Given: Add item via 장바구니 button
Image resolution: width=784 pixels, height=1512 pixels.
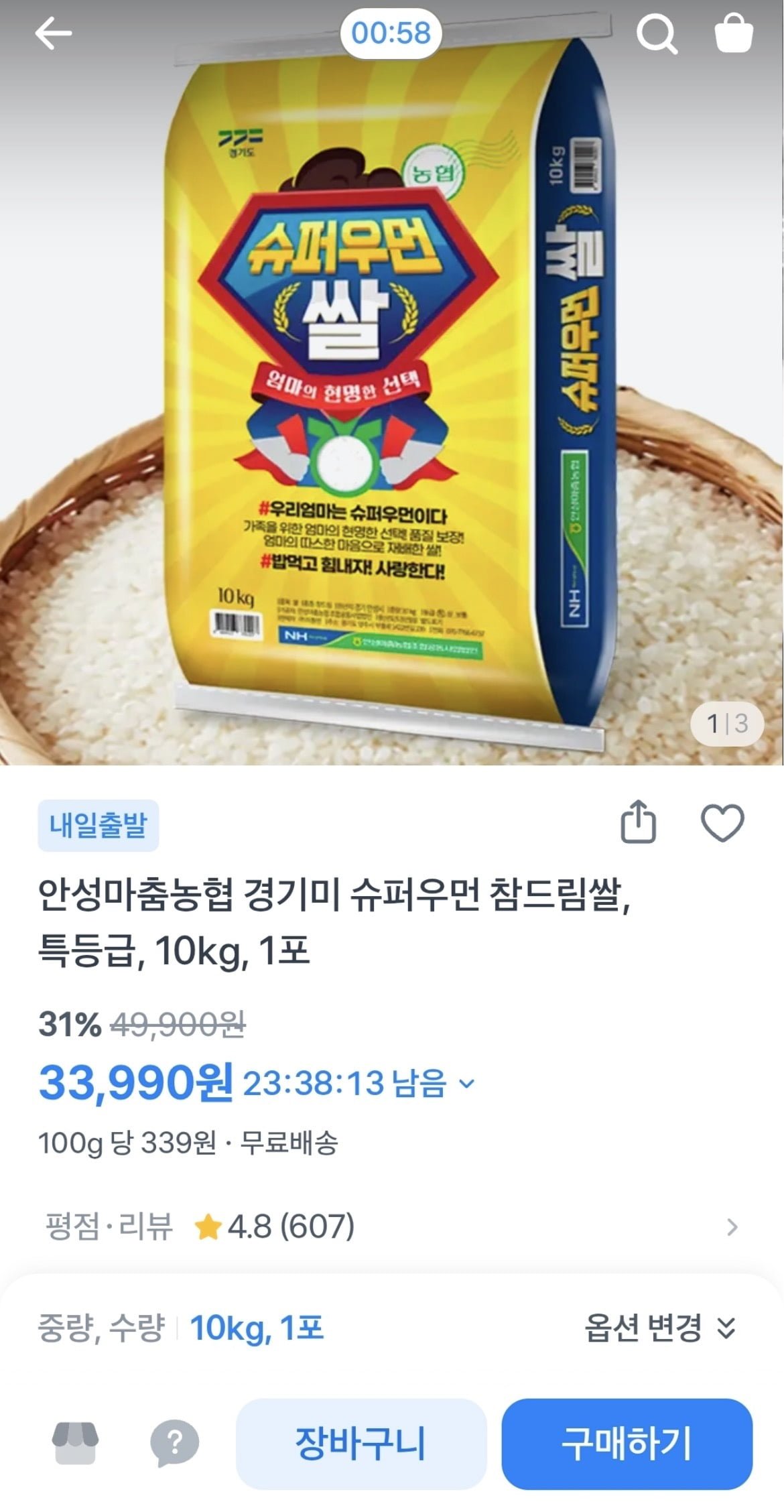Looking at the screenshot, I should (361, 1443).
